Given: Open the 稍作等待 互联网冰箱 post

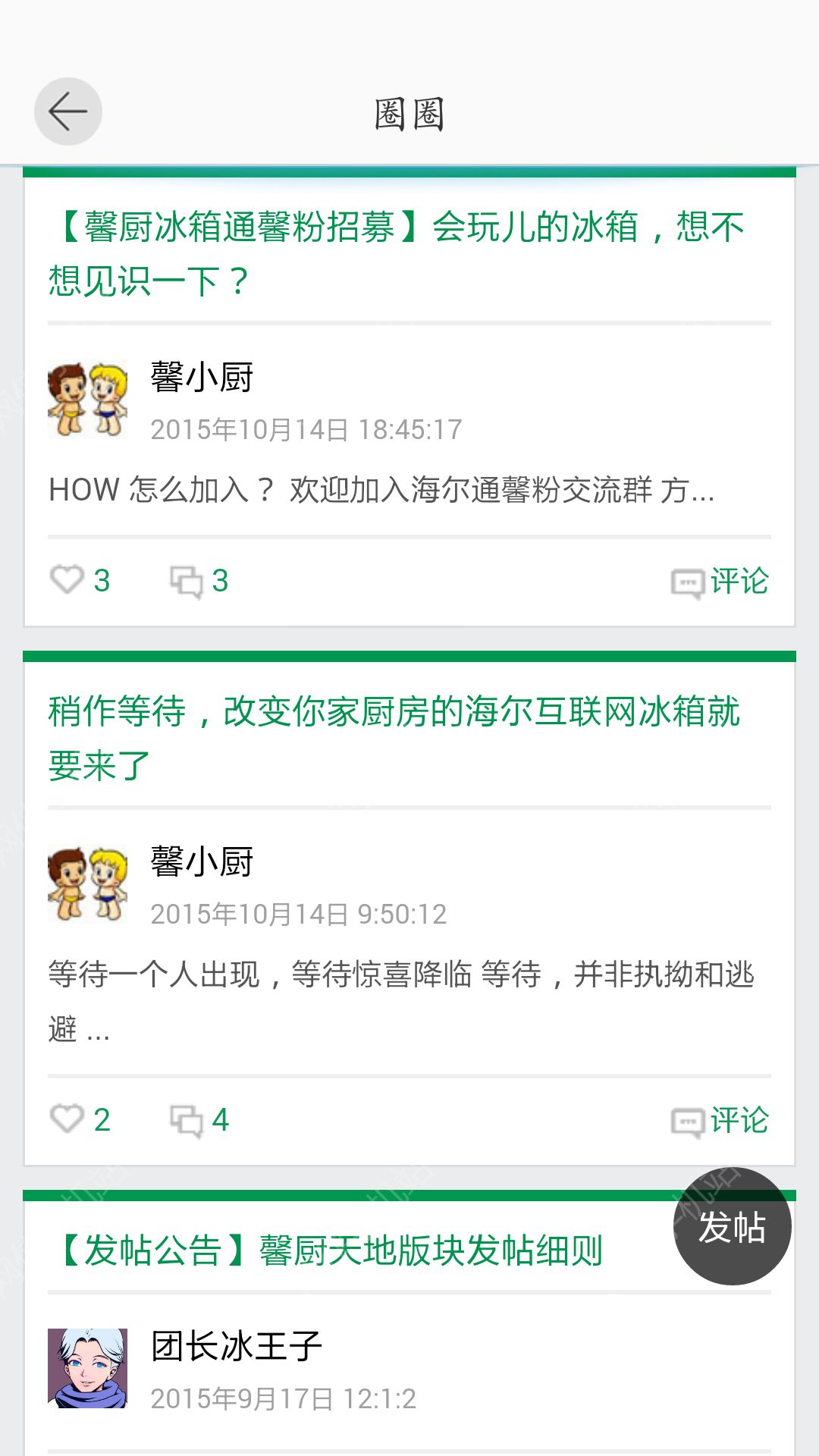Looking at the screenshot, I should tap(394, 738).
